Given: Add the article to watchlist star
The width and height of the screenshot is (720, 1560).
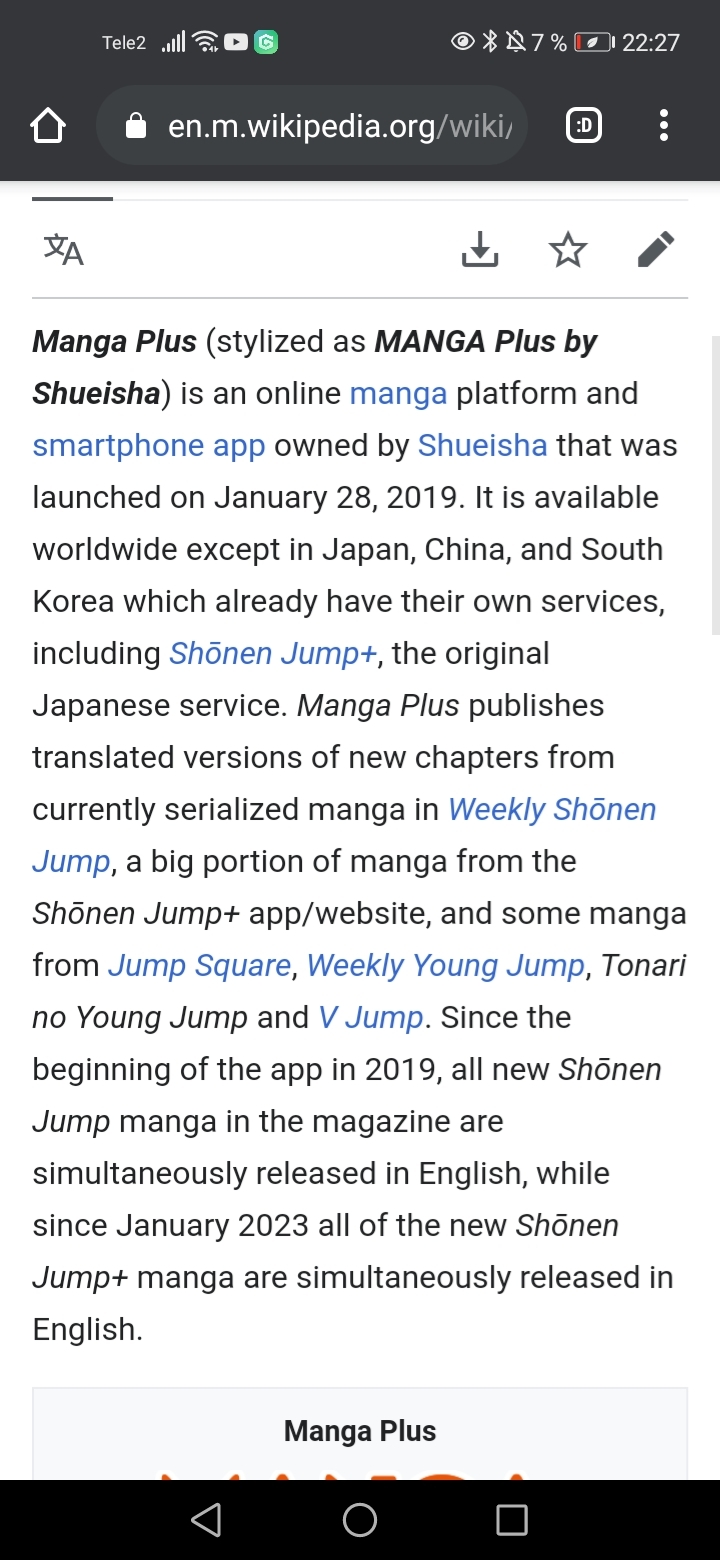Looking at the screenshot, I should tap(568, 250).
